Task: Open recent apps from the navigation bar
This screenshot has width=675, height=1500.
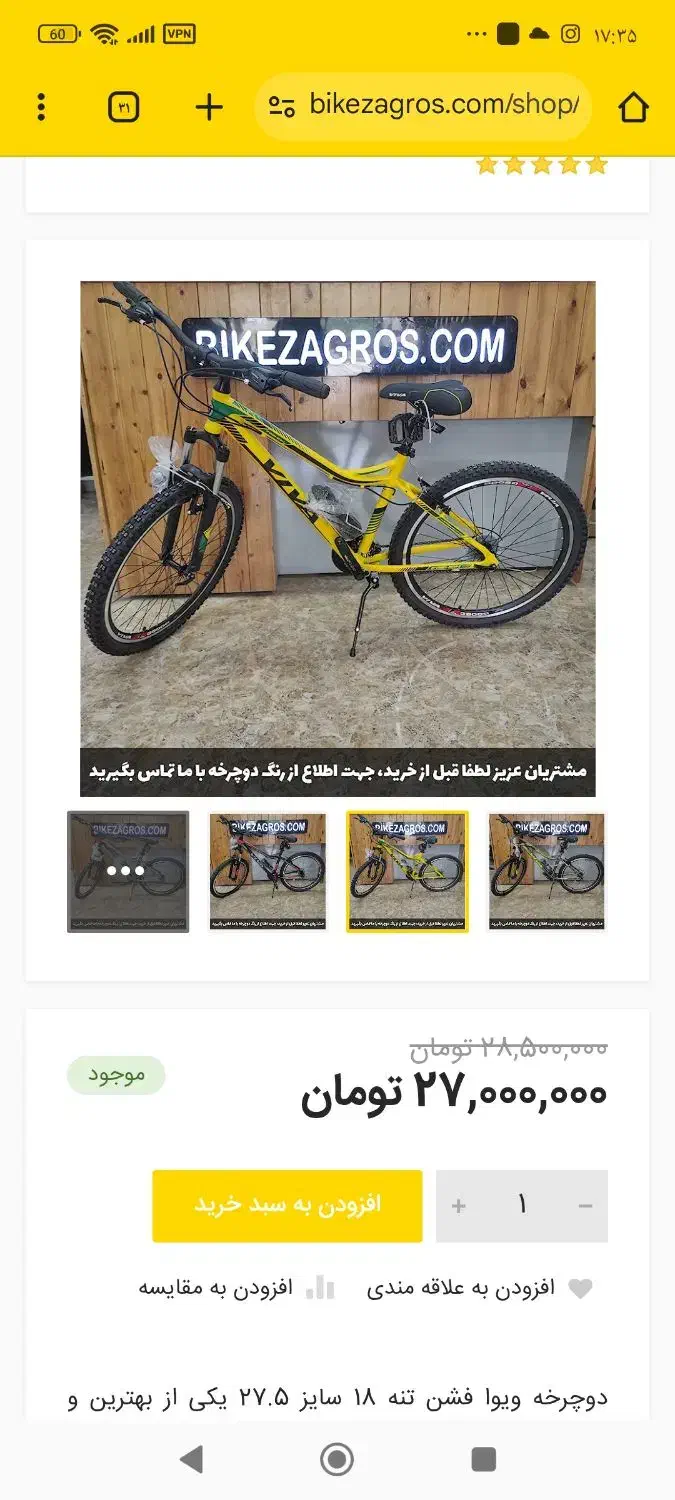Action: click(483, 1459)
